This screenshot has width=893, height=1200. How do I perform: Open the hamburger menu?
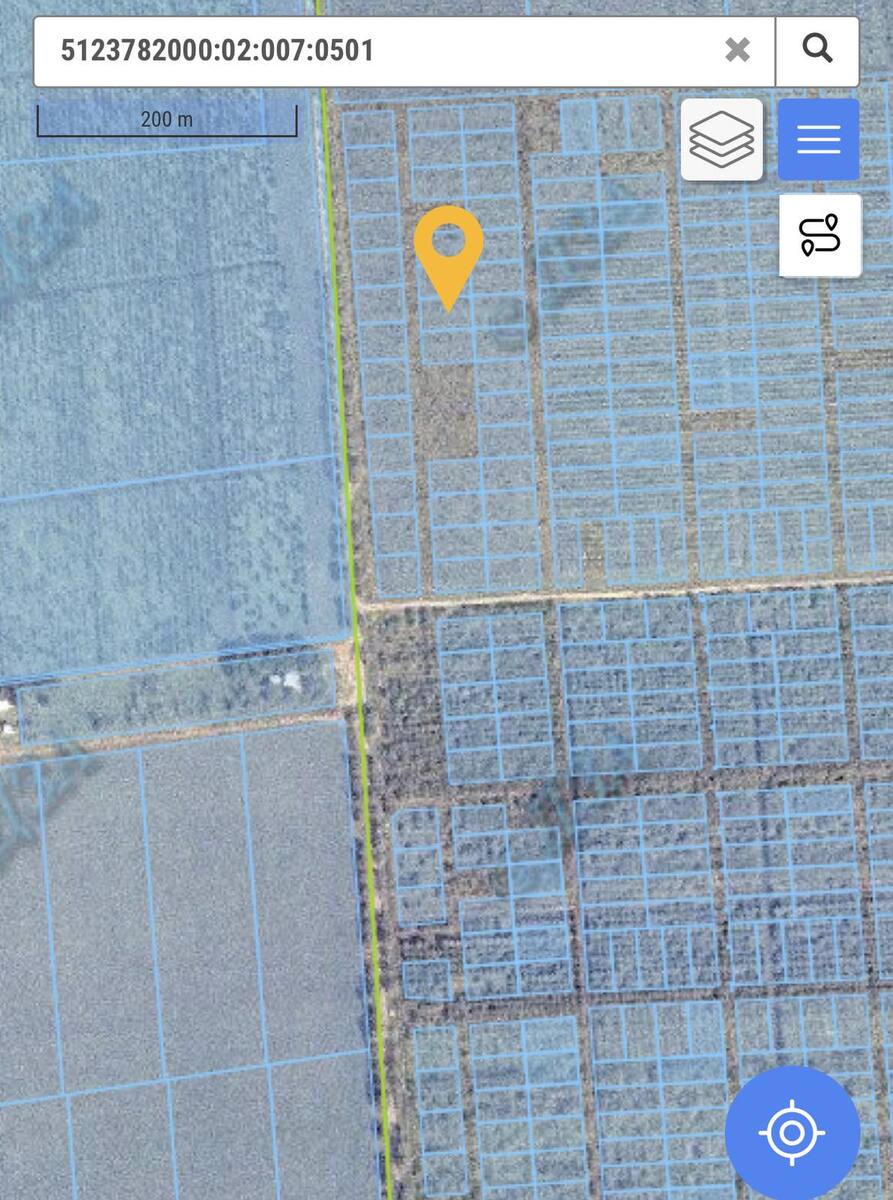point(818,139)
